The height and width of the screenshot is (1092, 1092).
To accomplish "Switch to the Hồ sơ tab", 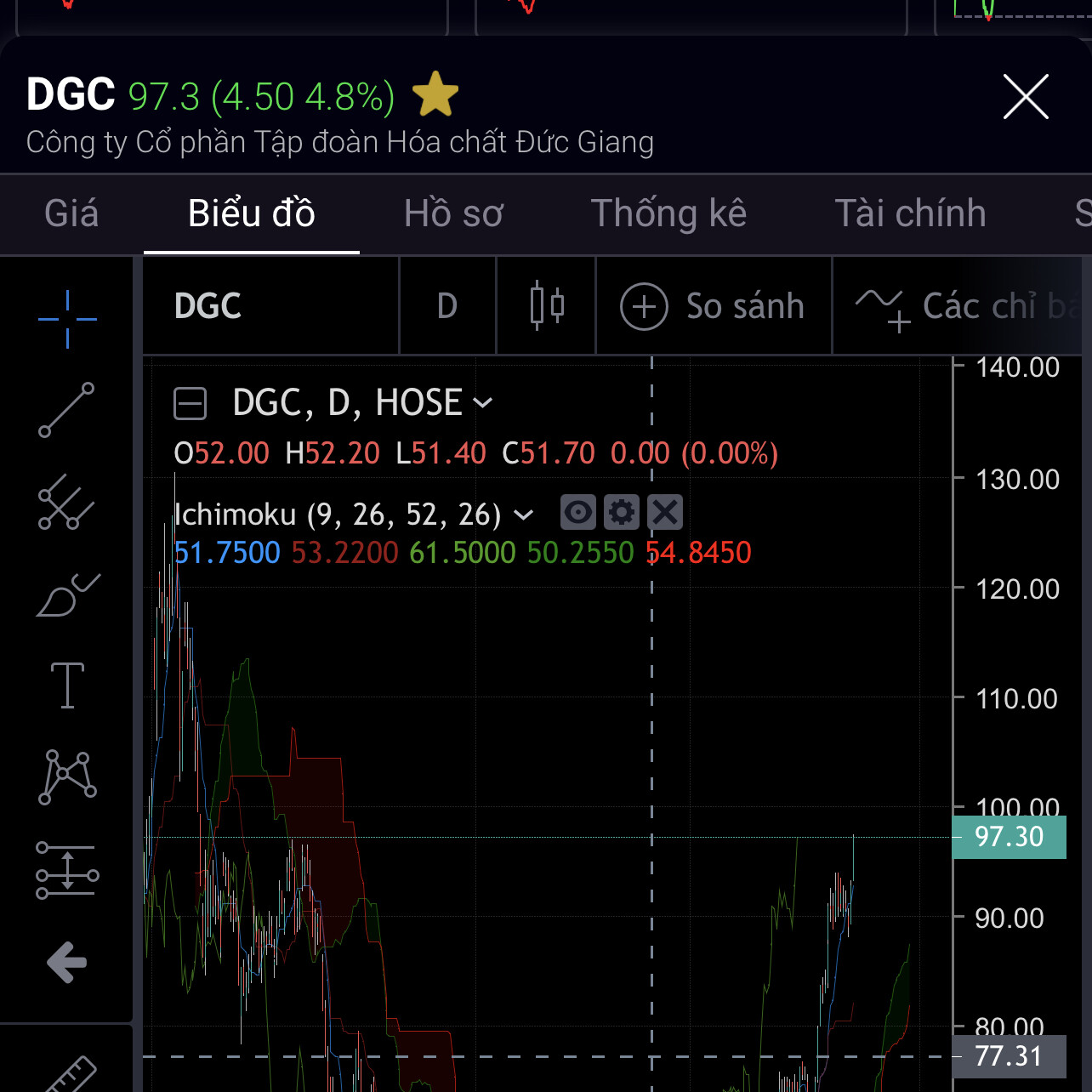I will (x=453, y=213).
